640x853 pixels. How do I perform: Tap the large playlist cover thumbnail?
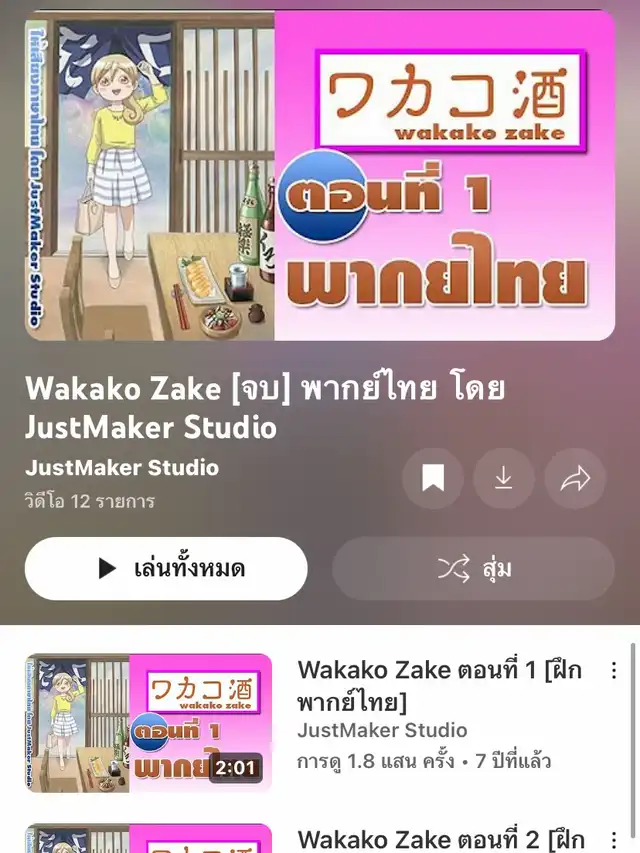pyautogui.click(x=320, y=176)
